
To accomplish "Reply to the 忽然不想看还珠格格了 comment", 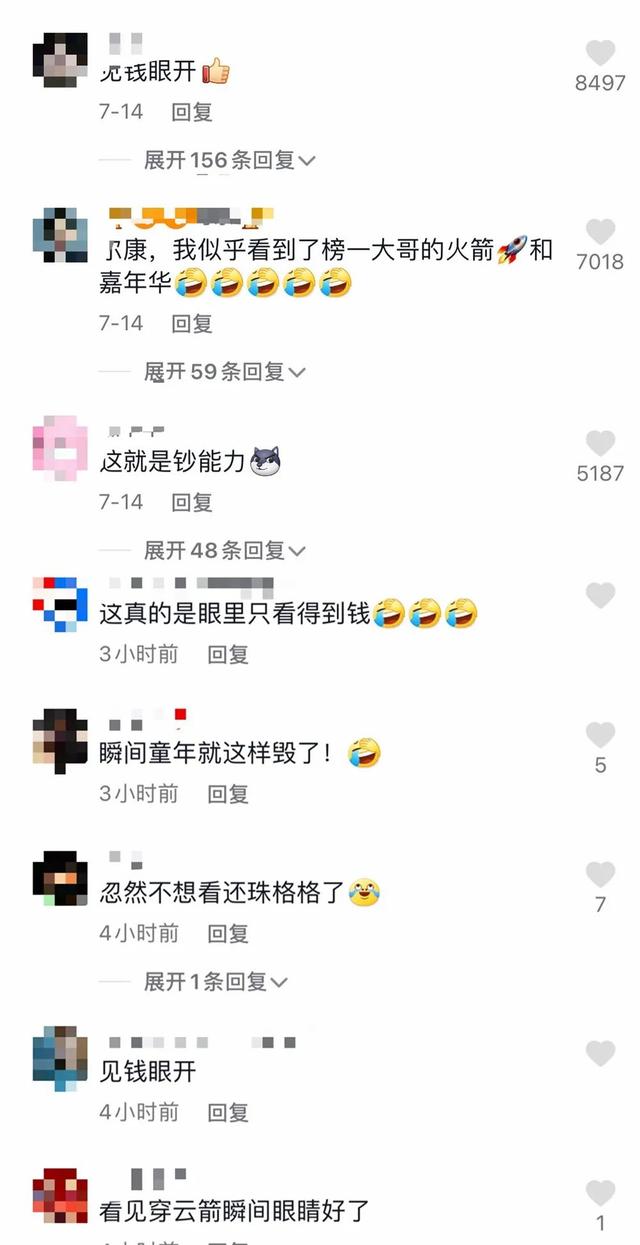I will pos(228,934).
